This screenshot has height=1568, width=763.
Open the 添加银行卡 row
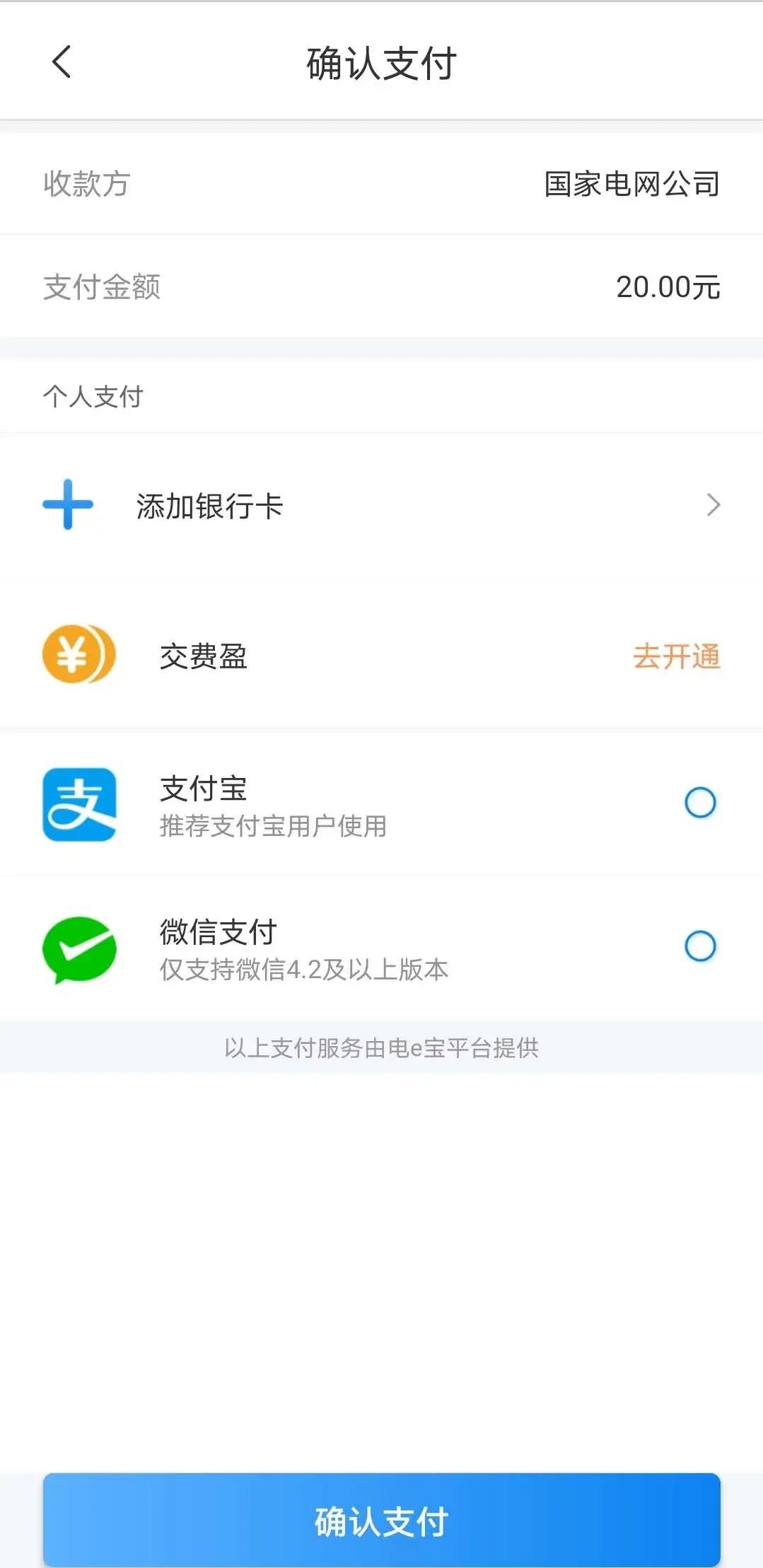[x=381, y=506]
